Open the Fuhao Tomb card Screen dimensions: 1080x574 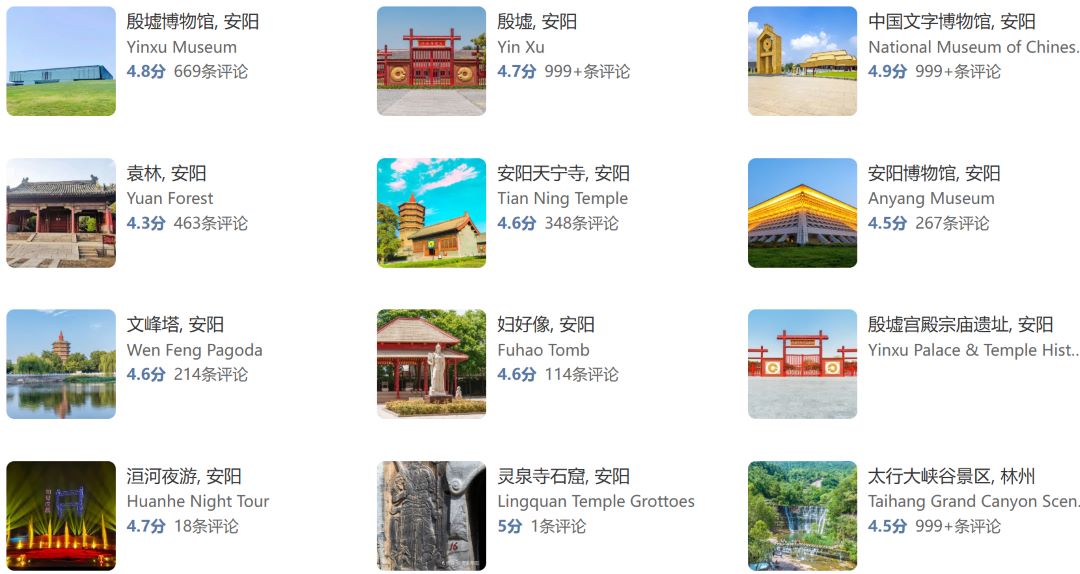[543, 350]
